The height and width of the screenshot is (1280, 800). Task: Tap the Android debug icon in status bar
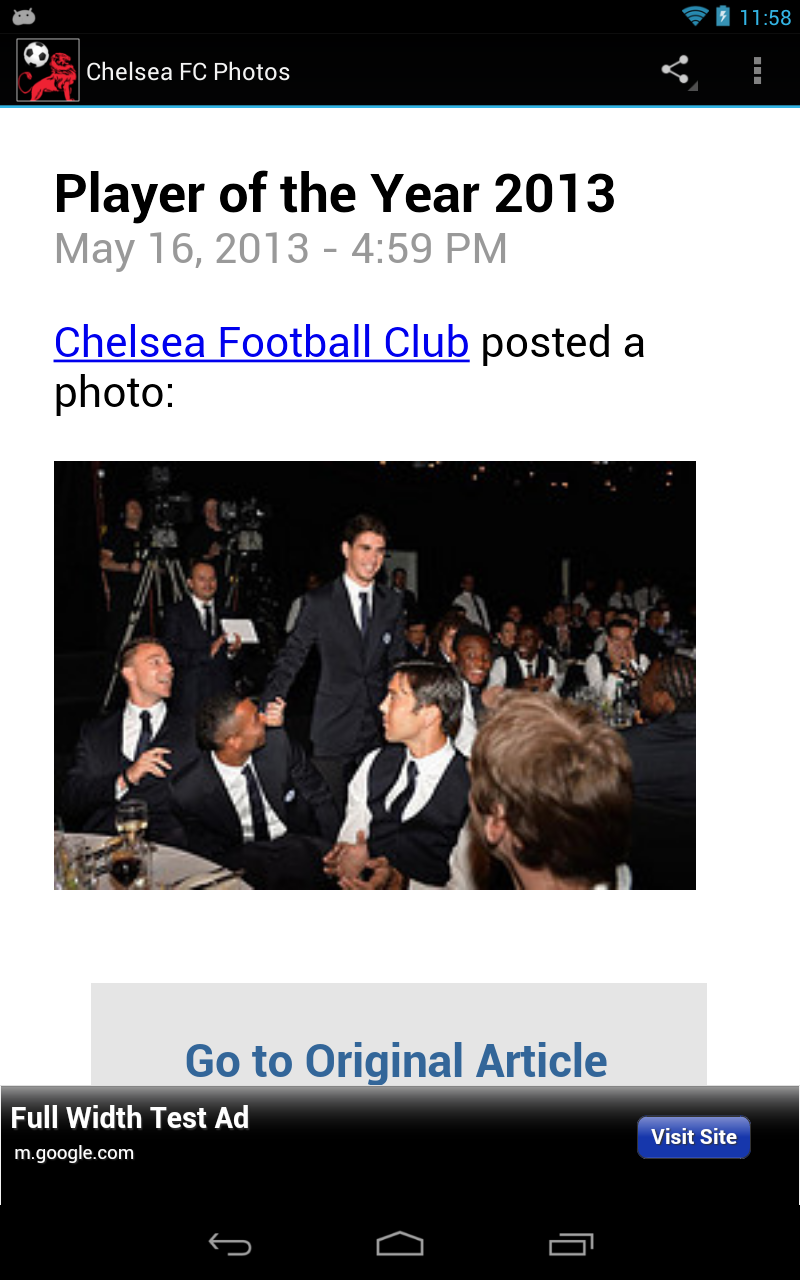point(25,15)
